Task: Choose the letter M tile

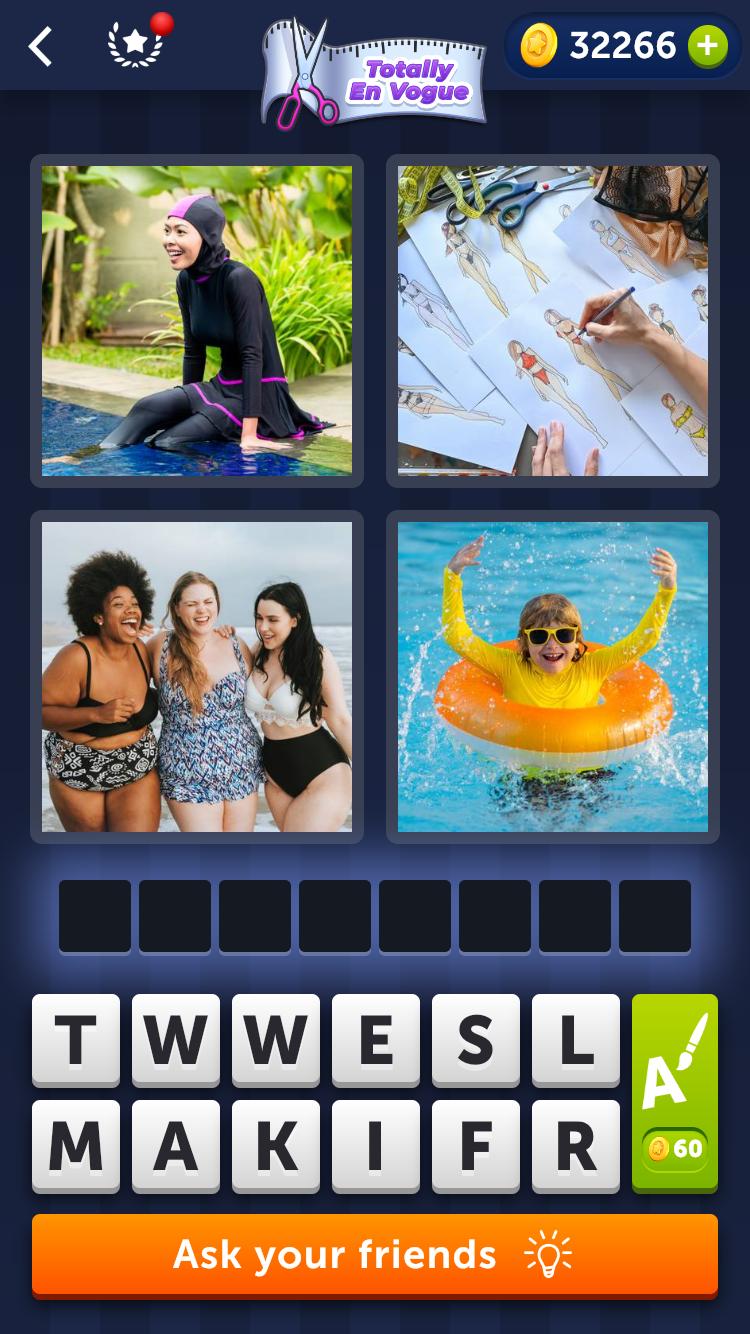Action: coord(76,1146)
